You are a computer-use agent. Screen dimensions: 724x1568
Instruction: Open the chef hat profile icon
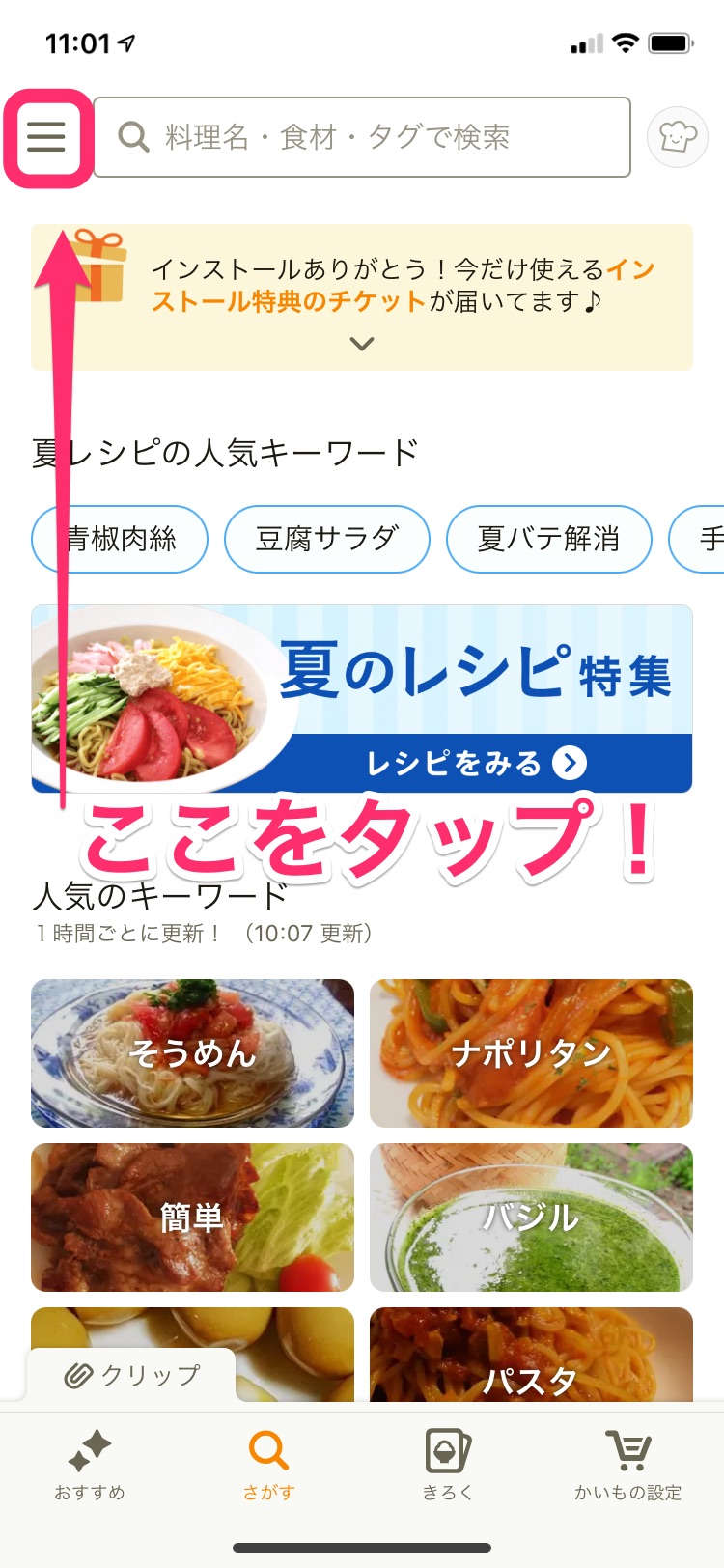click(677, 137)
